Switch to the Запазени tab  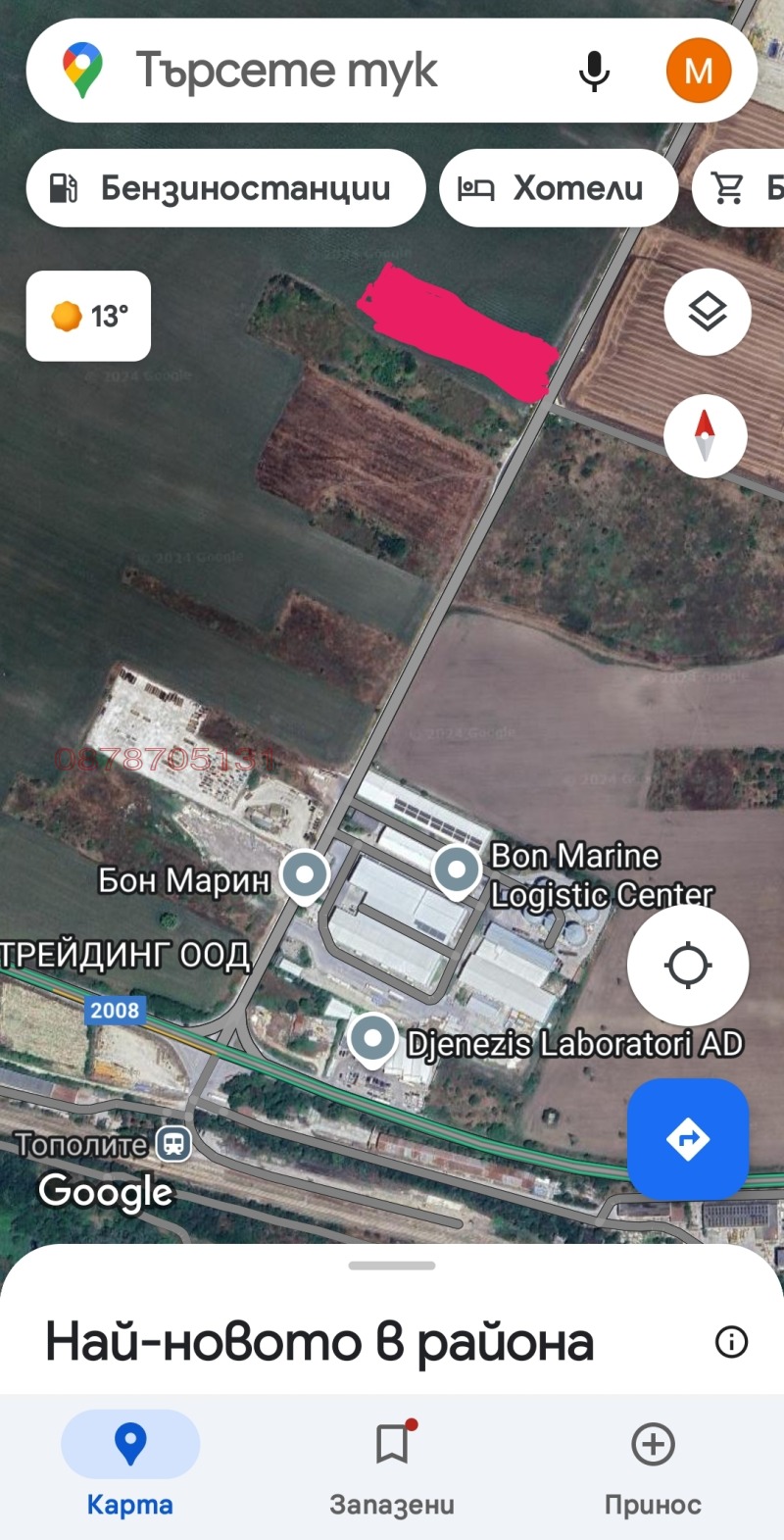click(392, 1463)
